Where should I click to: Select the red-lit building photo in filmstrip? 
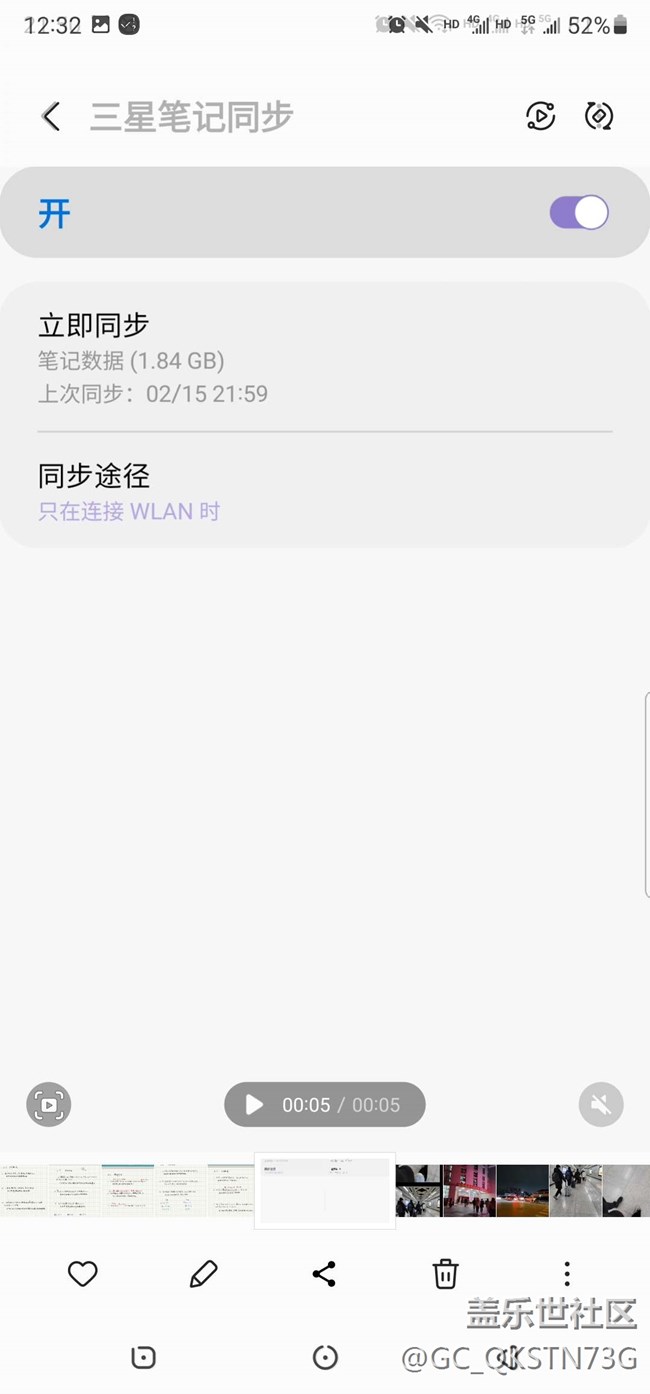[x=469, y=1190]
